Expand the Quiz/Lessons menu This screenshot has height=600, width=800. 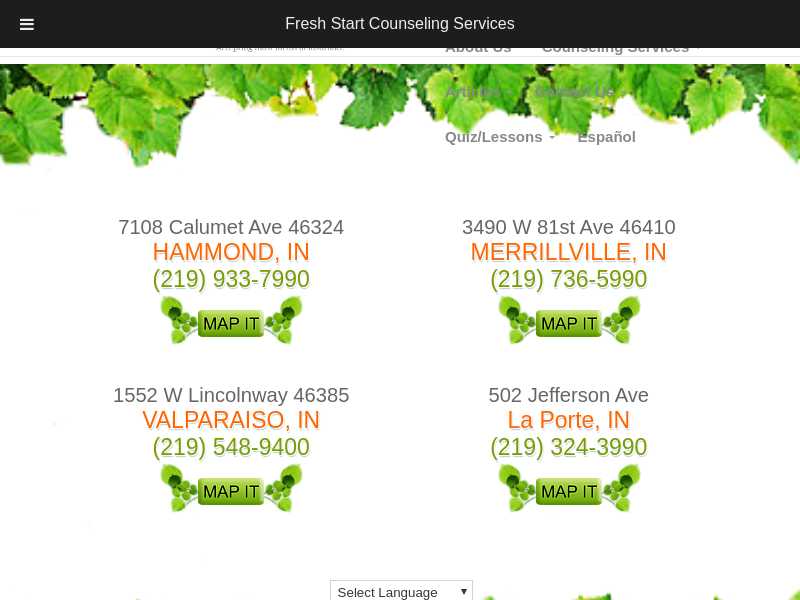pyautogui.click(x=499, y=137)
